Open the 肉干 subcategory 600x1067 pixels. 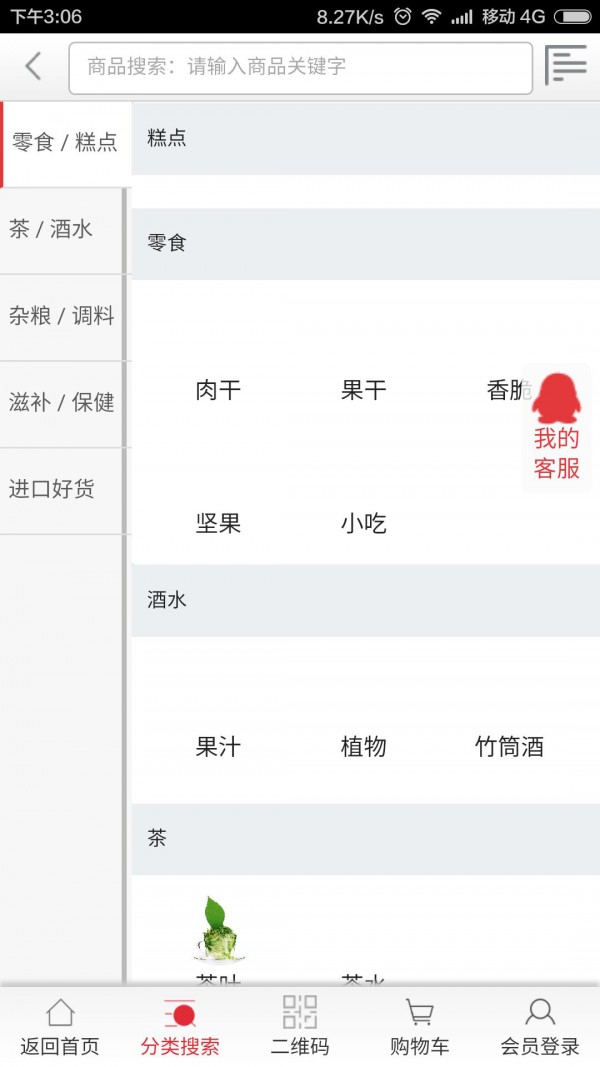(218, 390)
